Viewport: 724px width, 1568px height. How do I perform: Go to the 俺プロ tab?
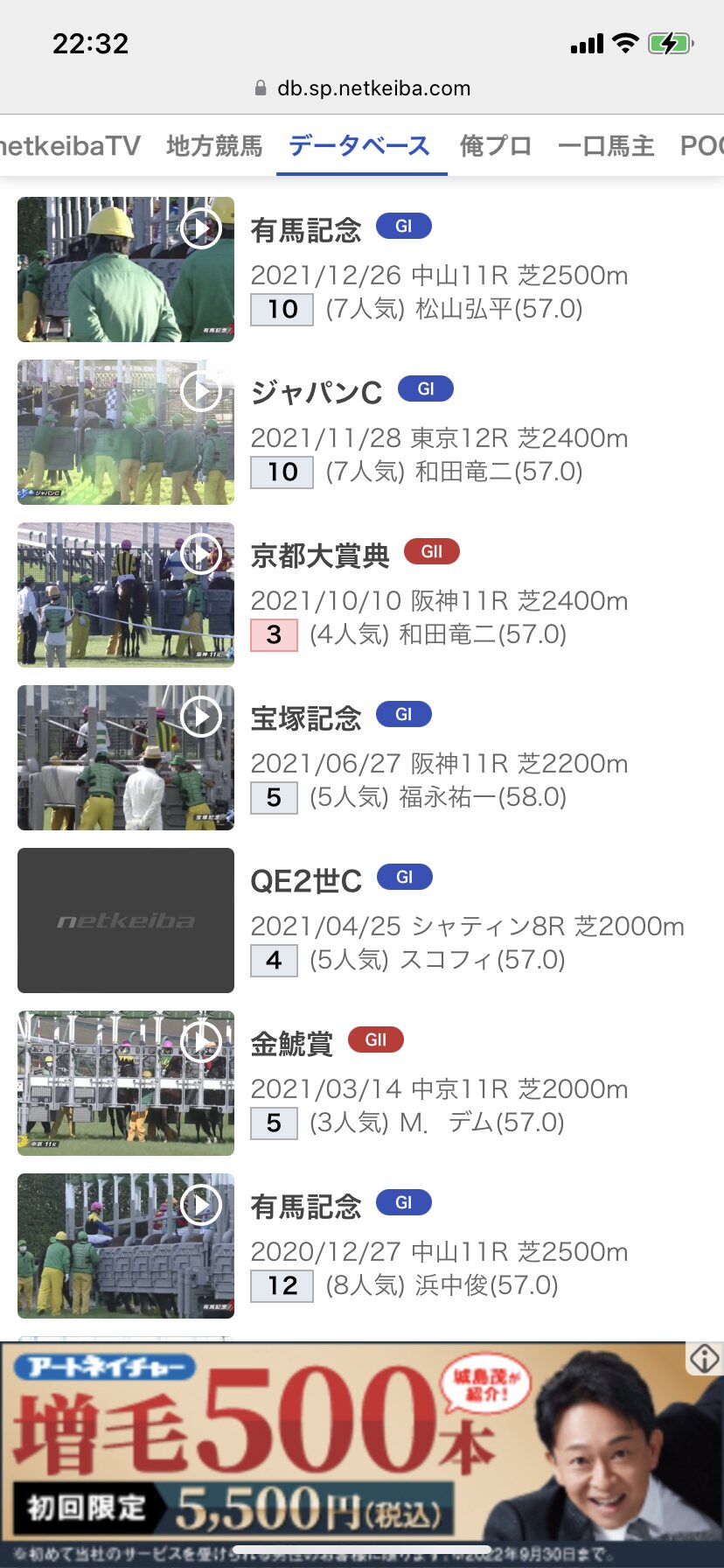[496, 145]
